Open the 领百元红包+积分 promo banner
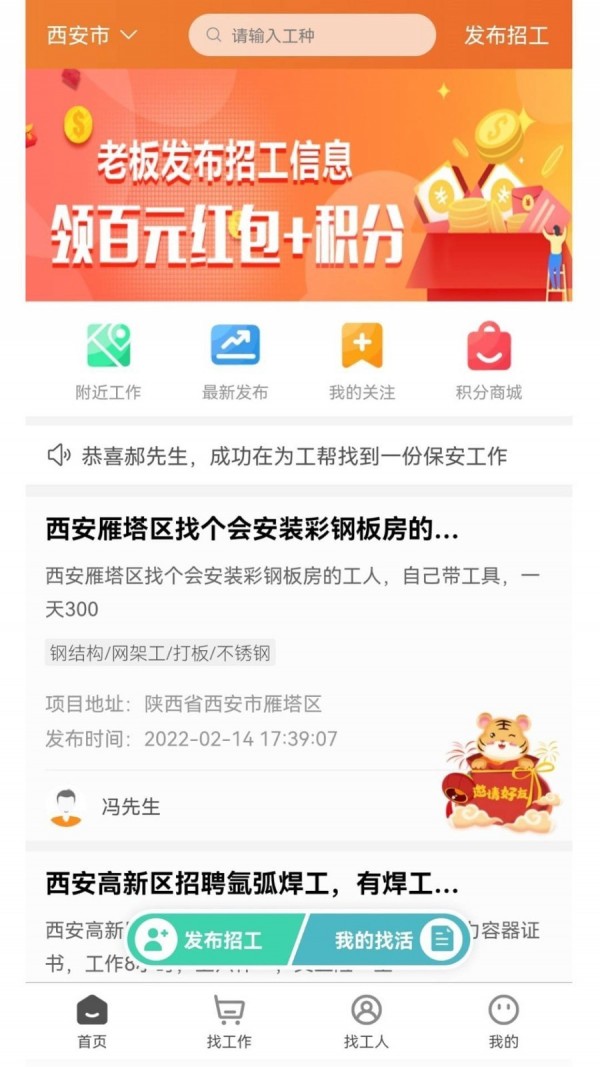Image resolution: width=600 pixels, height=1067 pixels. point(299,185)
